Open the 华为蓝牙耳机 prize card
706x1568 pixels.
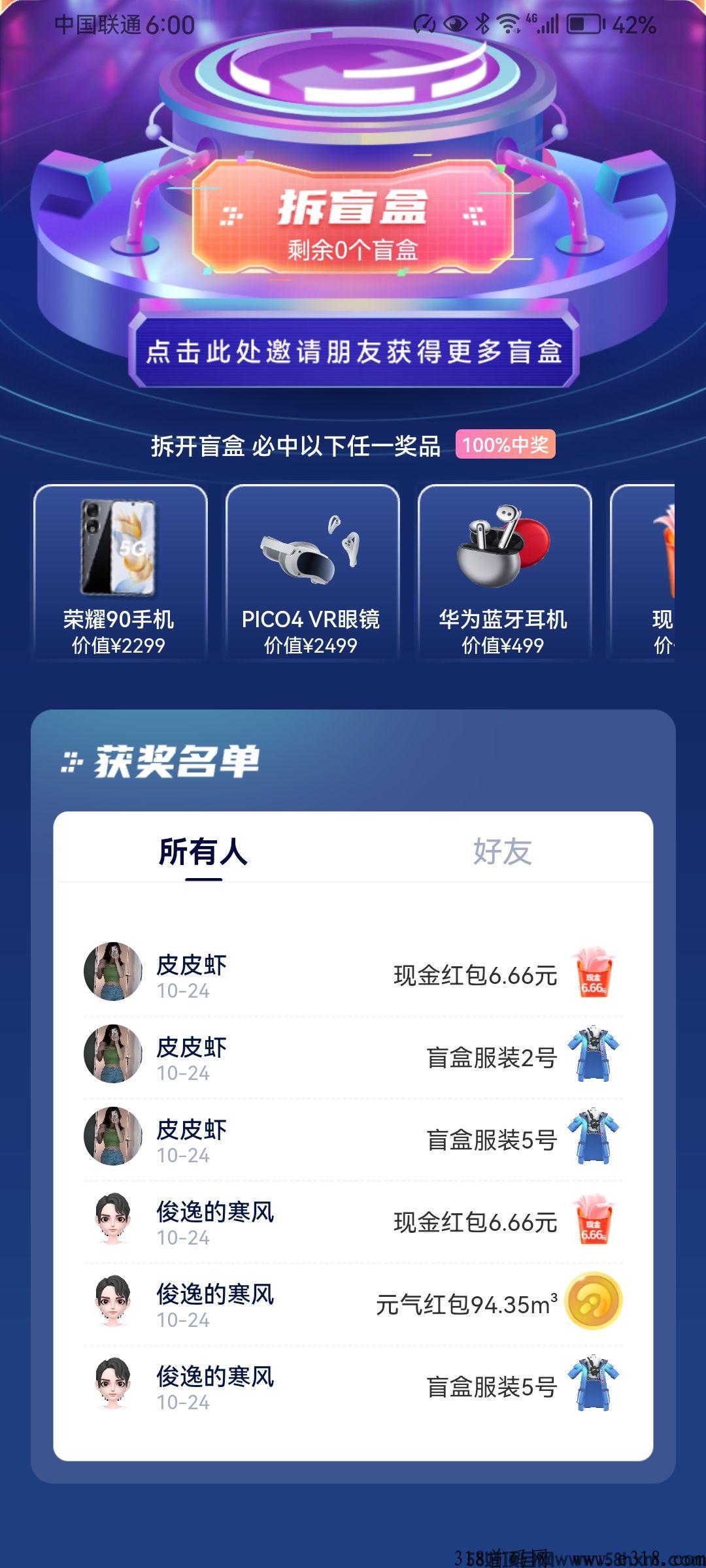click(504, 572)
